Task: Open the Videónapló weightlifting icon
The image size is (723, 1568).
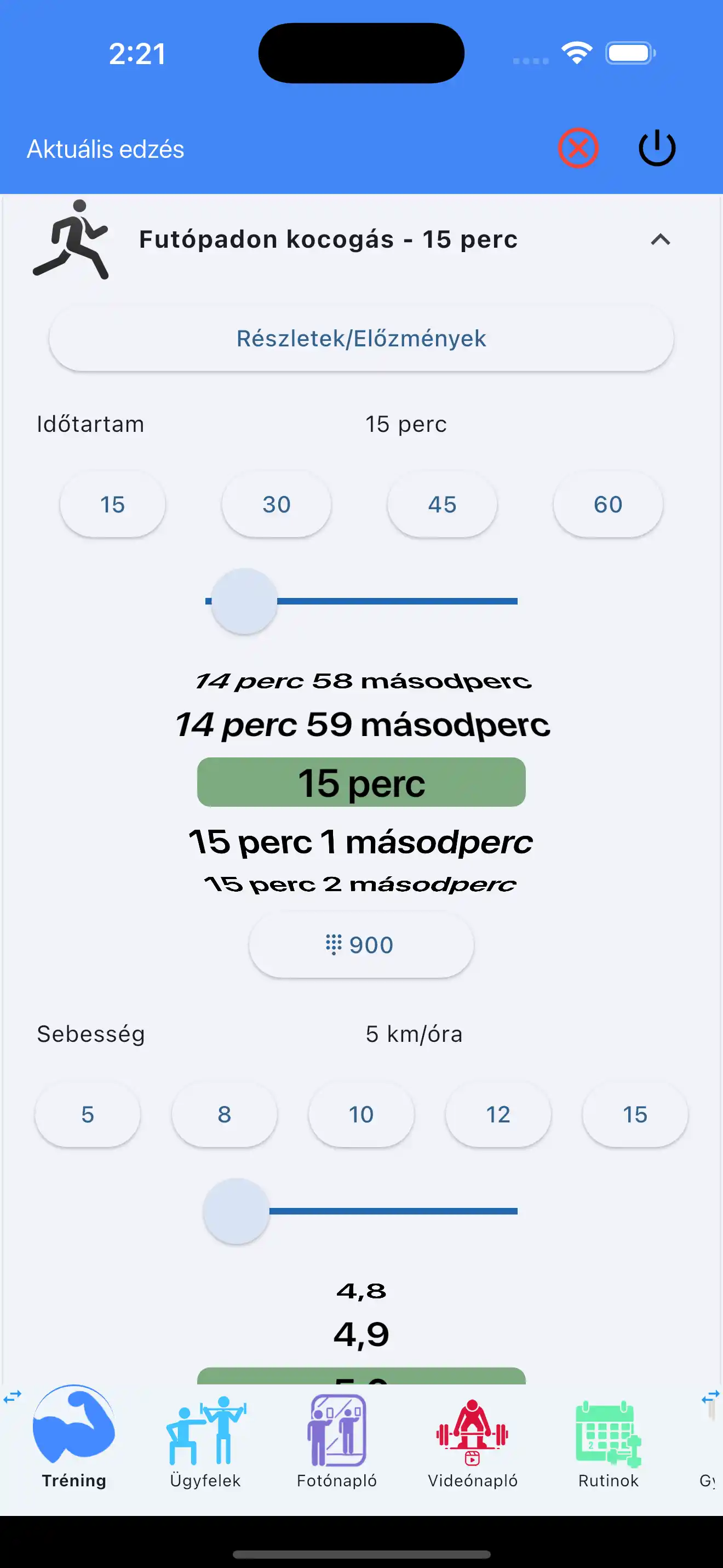Action: (473, 1432)
